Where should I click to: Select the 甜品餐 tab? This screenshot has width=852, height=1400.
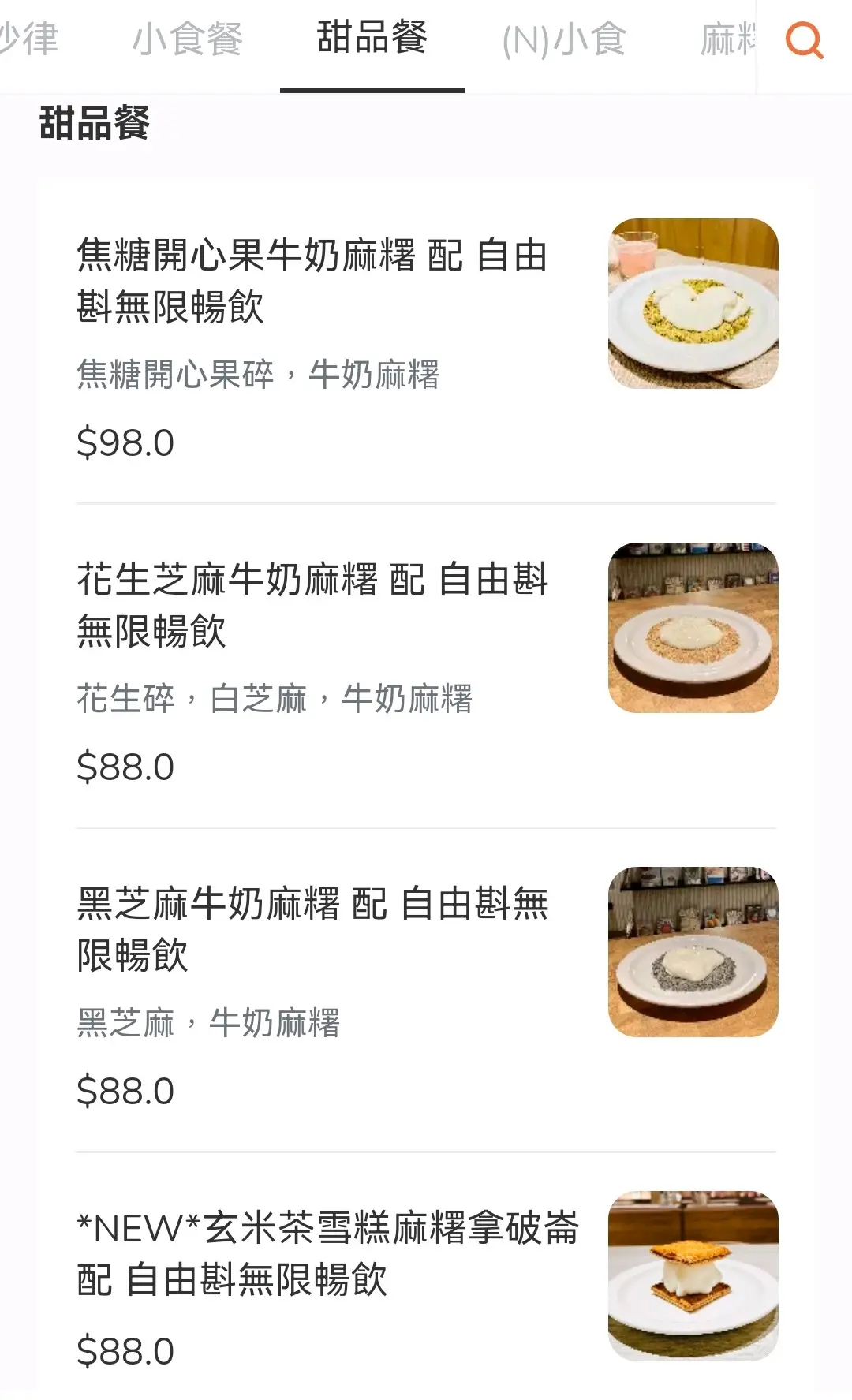372,38
